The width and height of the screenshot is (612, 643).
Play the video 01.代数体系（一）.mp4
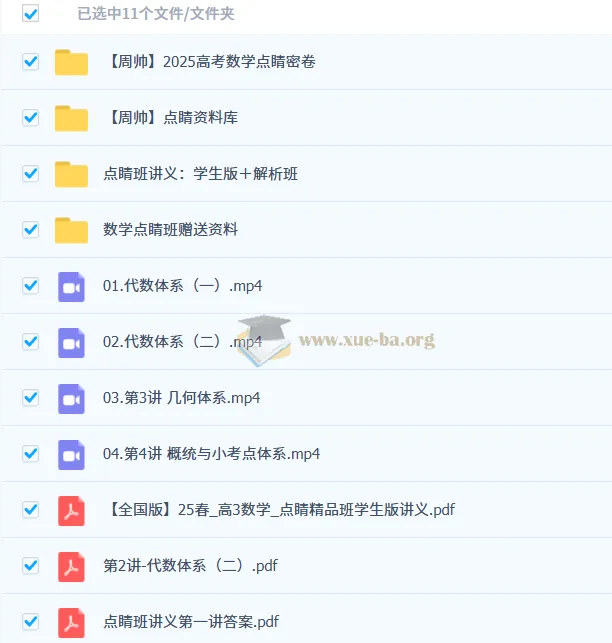pos(182,286)
